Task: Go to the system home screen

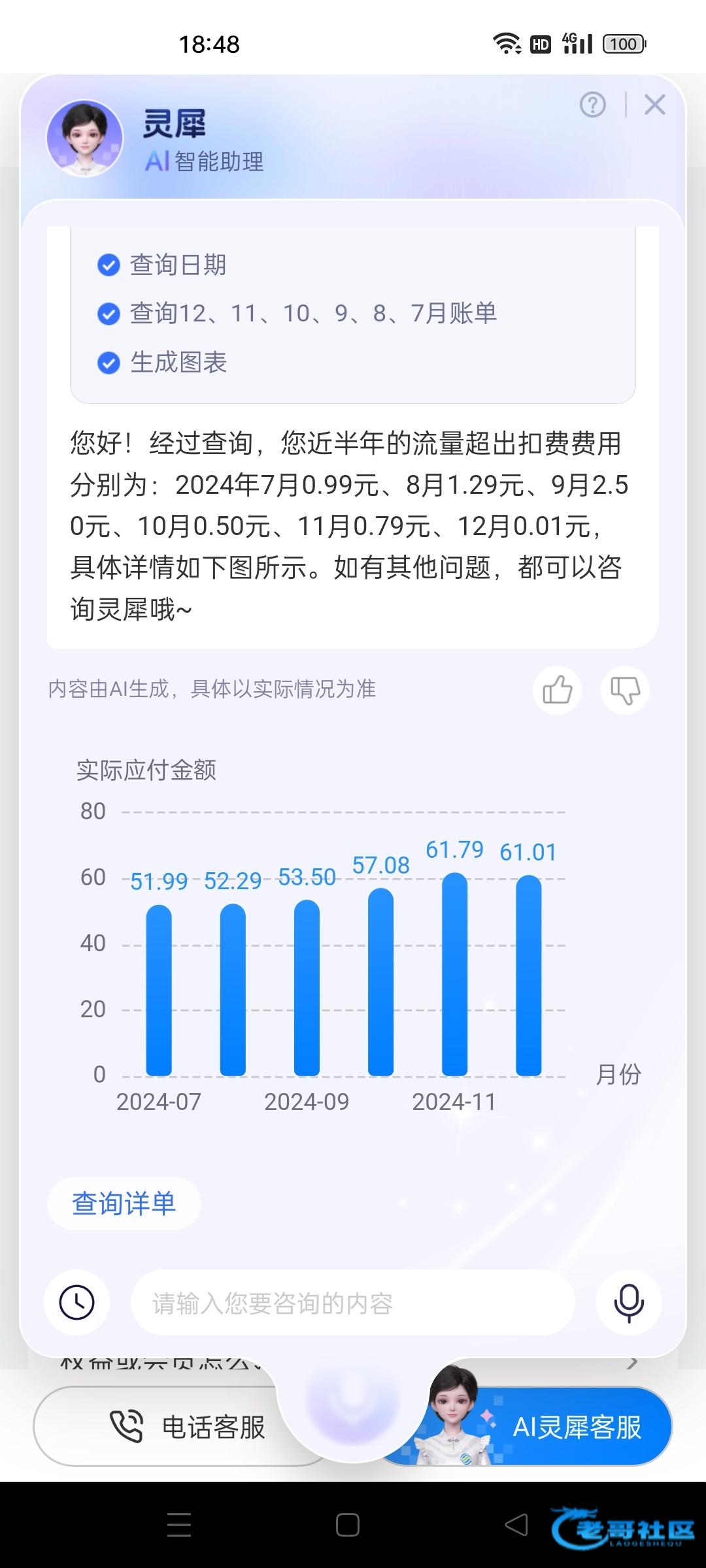Action: (x=348, y=1525)
